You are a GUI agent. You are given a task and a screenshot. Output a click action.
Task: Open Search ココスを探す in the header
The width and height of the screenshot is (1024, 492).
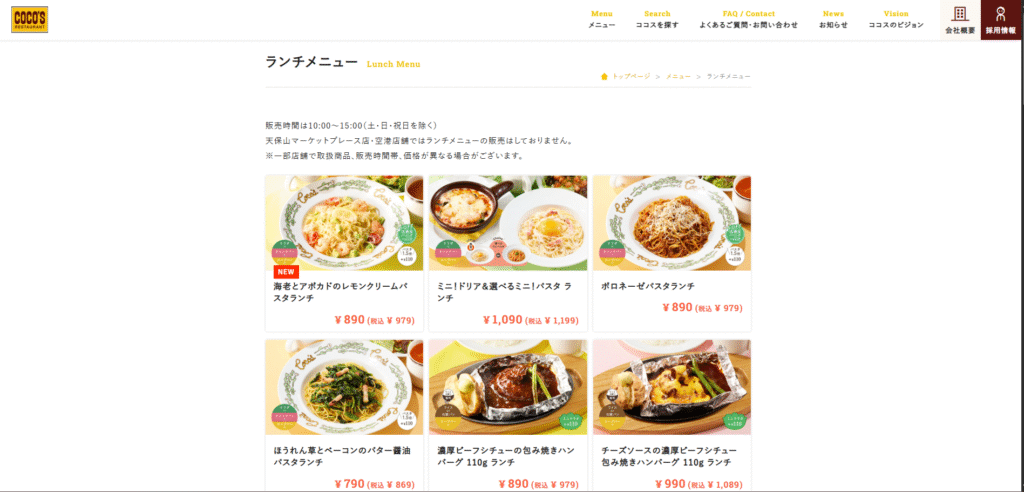(657, 19)
